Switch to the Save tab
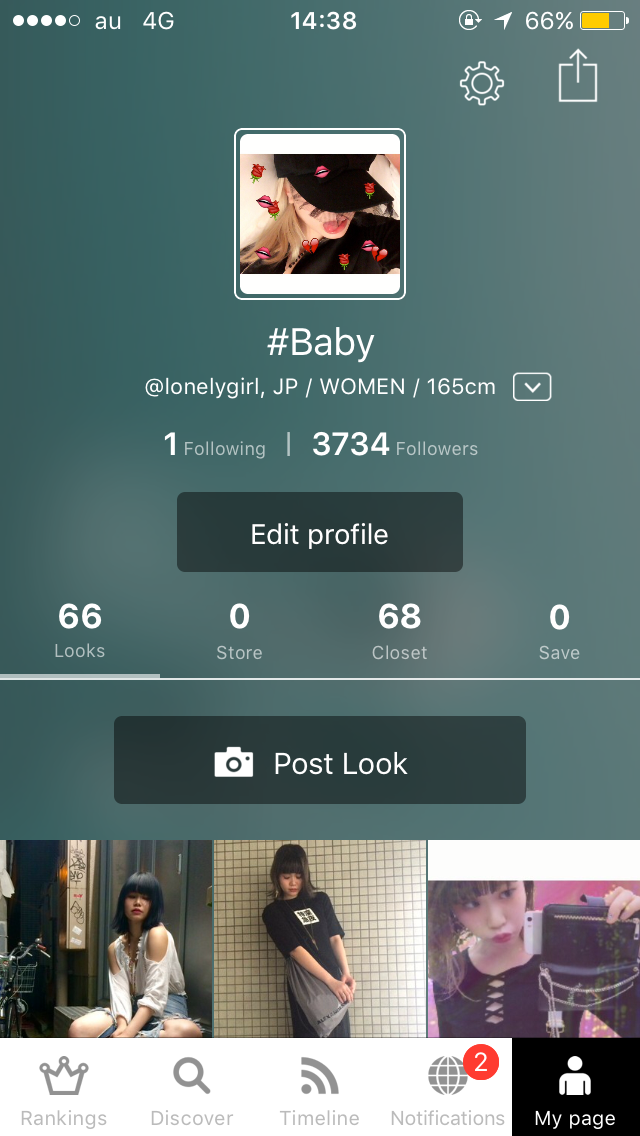640x1136 pixels. click(x=559, y=630)
